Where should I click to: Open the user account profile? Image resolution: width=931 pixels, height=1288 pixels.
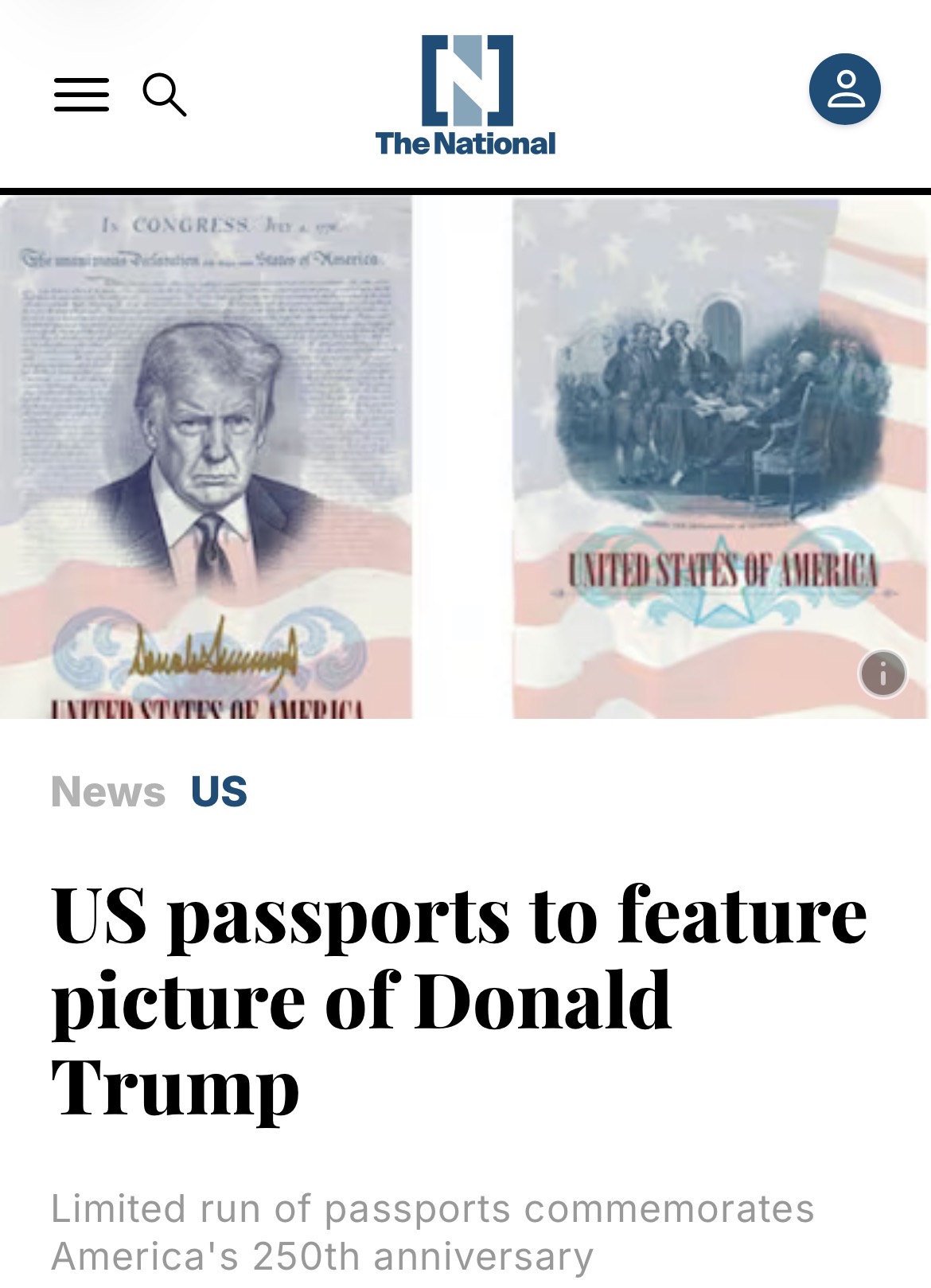pos(844,89)
